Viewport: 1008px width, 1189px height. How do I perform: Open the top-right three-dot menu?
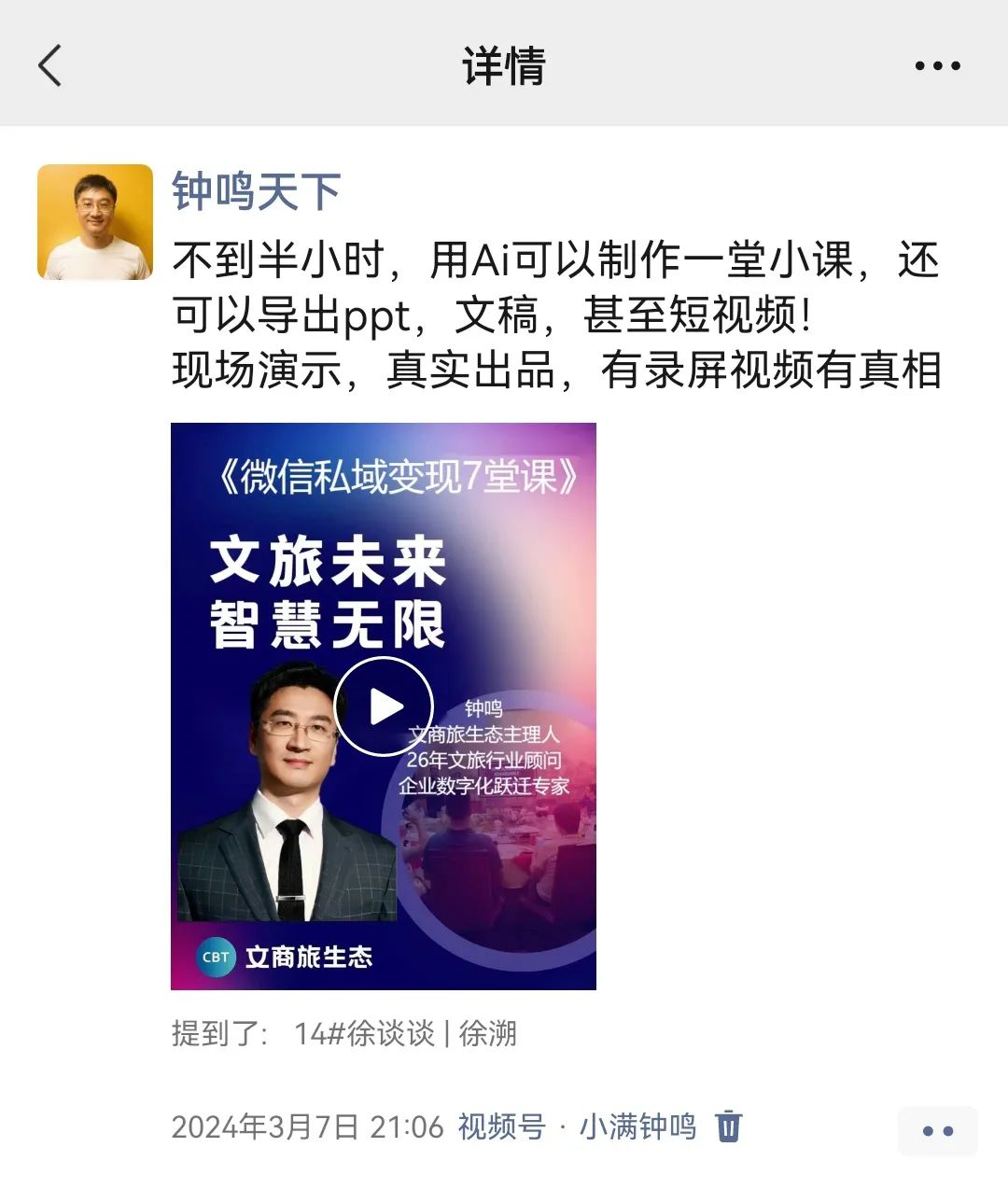pyautogui.click(x=937, y=66)
